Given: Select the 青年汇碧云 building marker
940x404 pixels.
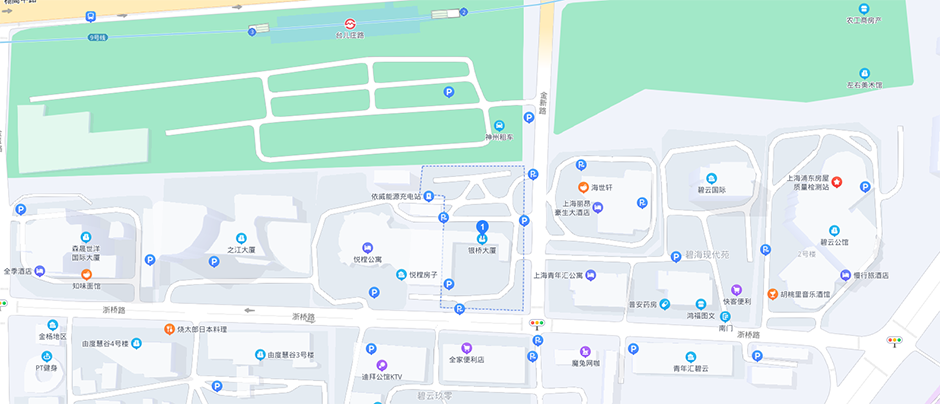Looking at the screenshot, I should coord(690,357).
